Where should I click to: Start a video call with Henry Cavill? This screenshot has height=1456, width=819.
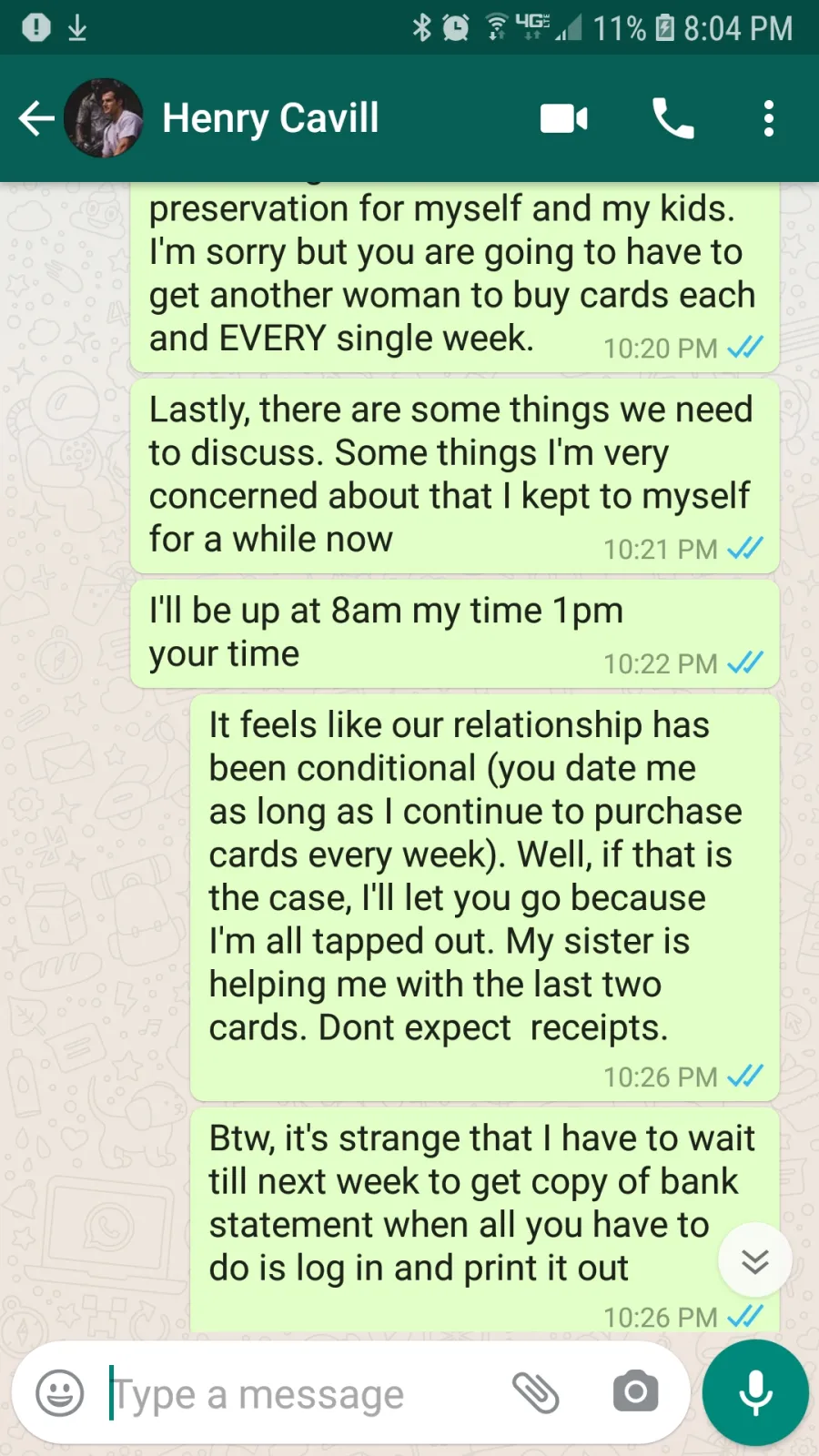(x=564, y=118)
